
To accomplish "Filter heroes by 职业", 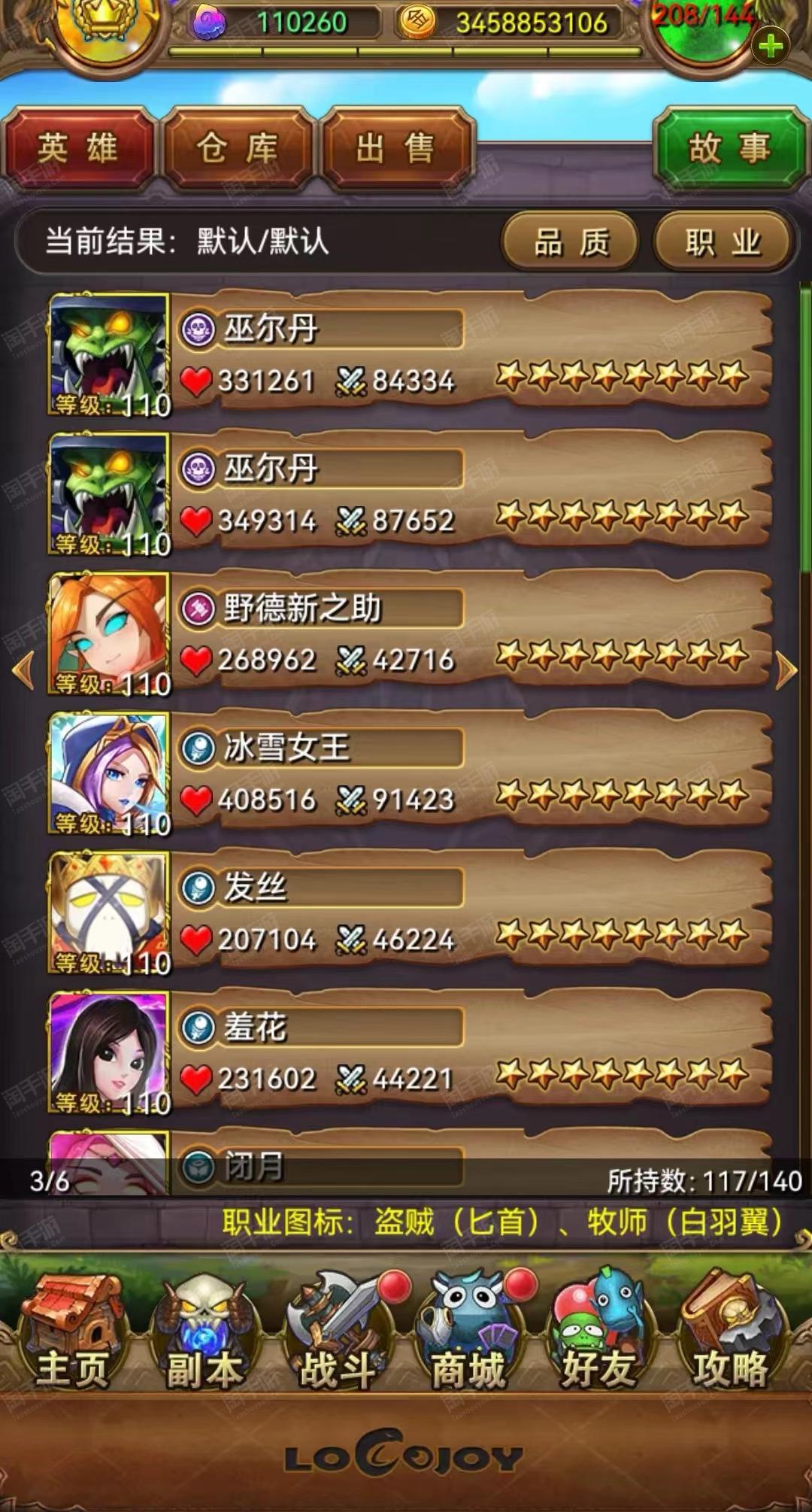I will (723, 242).
